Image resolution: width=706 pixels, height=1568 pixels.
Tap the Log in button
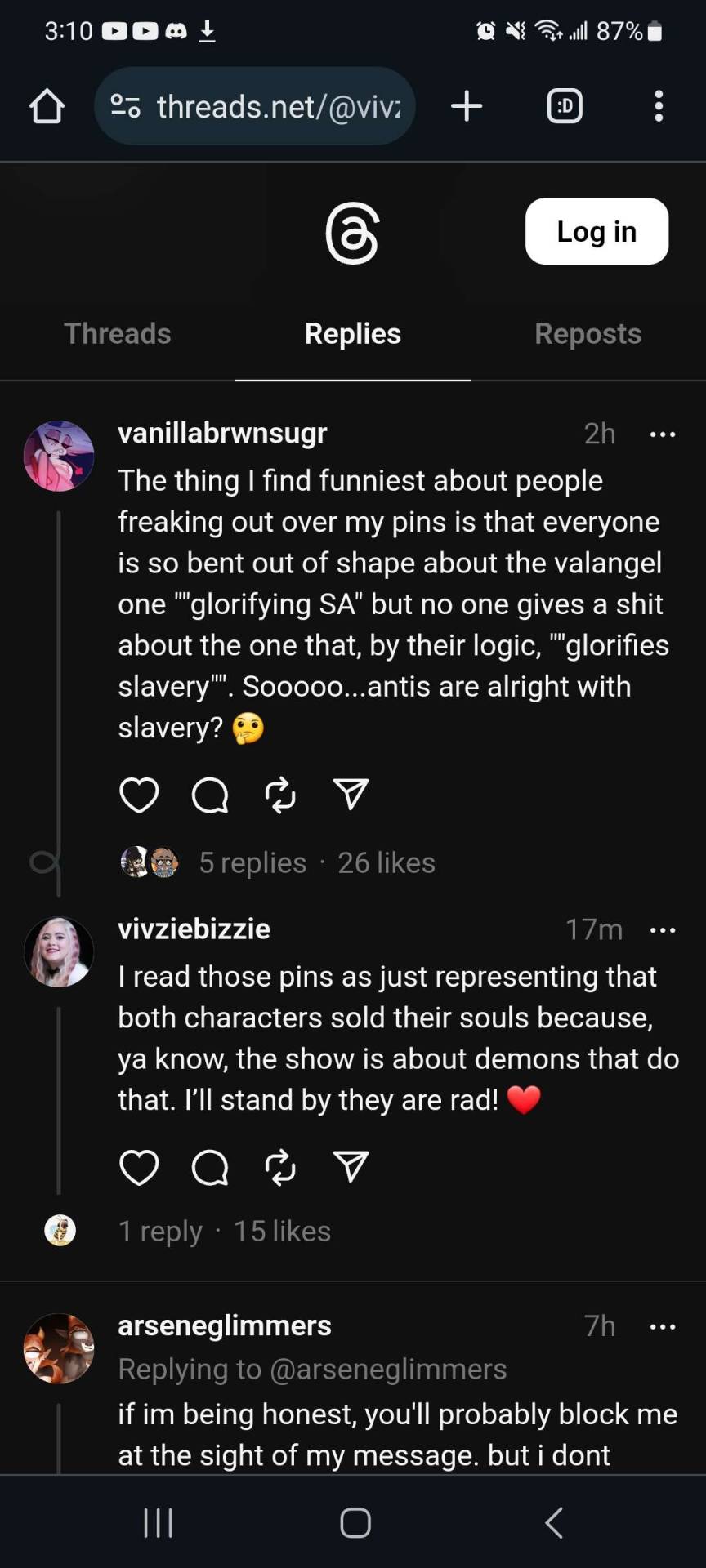pos(597,231)
